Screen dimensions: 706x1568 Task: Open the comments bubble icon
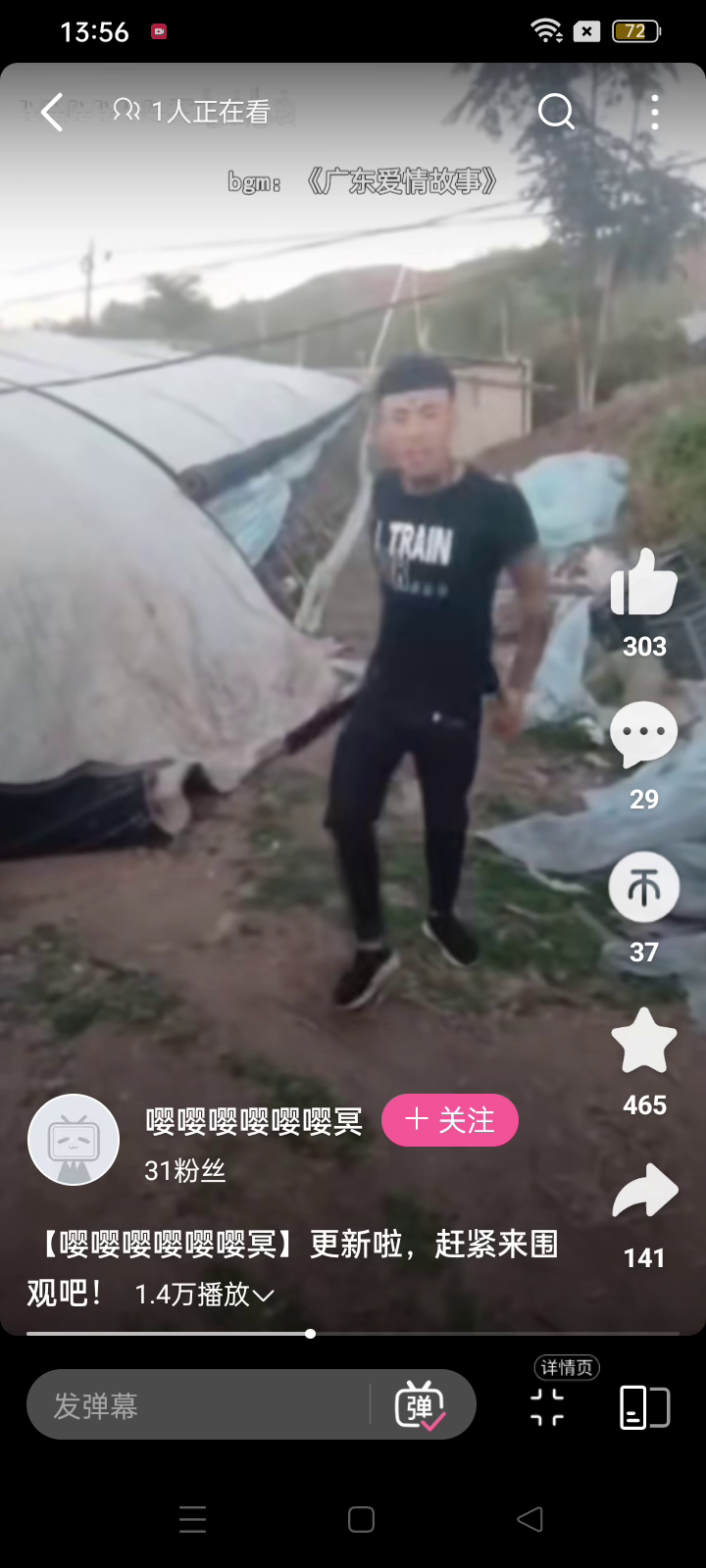[644, 735]
